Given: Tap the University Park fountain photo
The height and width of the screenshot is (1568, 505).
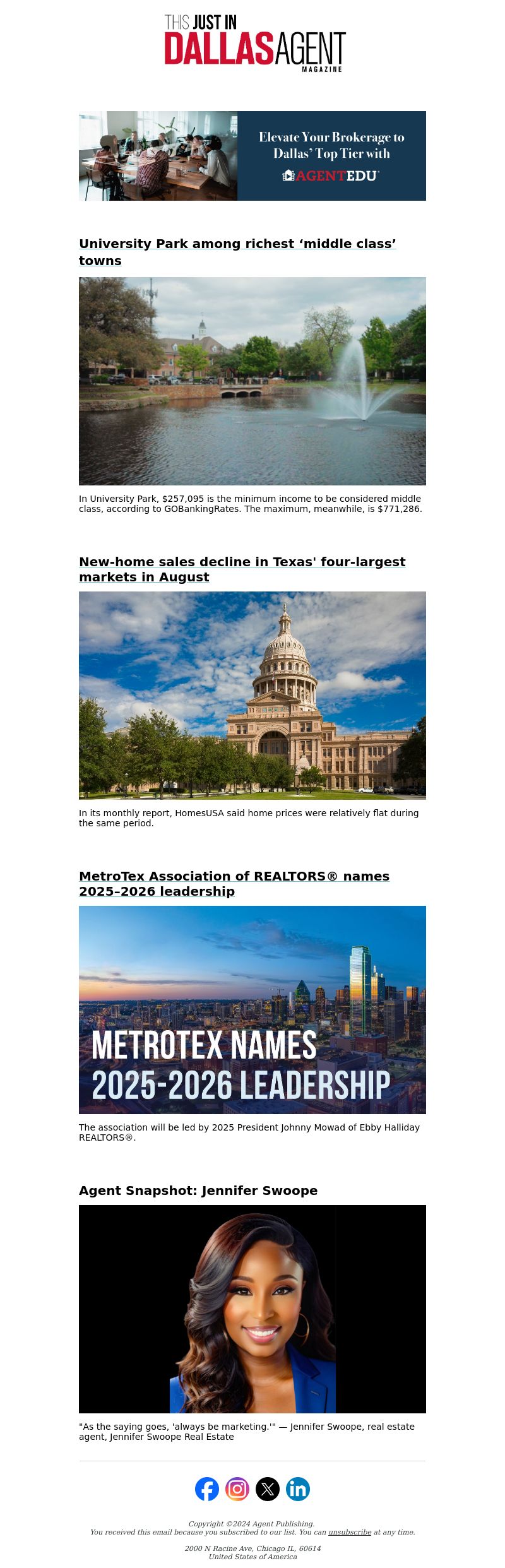Looking at the screenshot, I should click(x=252, y=381).
